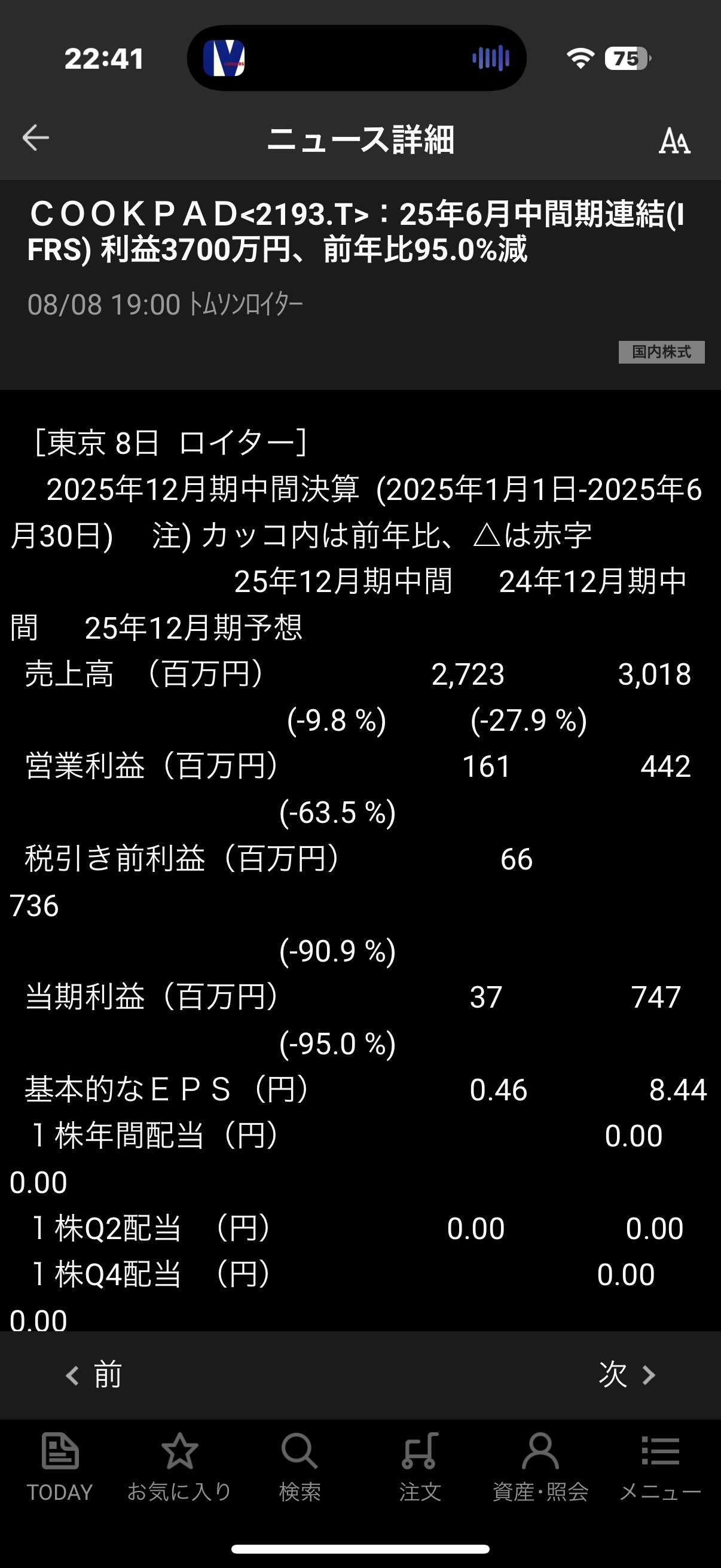Image resolution: width=721 pixels, height=1568 pixels.
Task: Open the text size adjustment icon
Action: (674, 141)
